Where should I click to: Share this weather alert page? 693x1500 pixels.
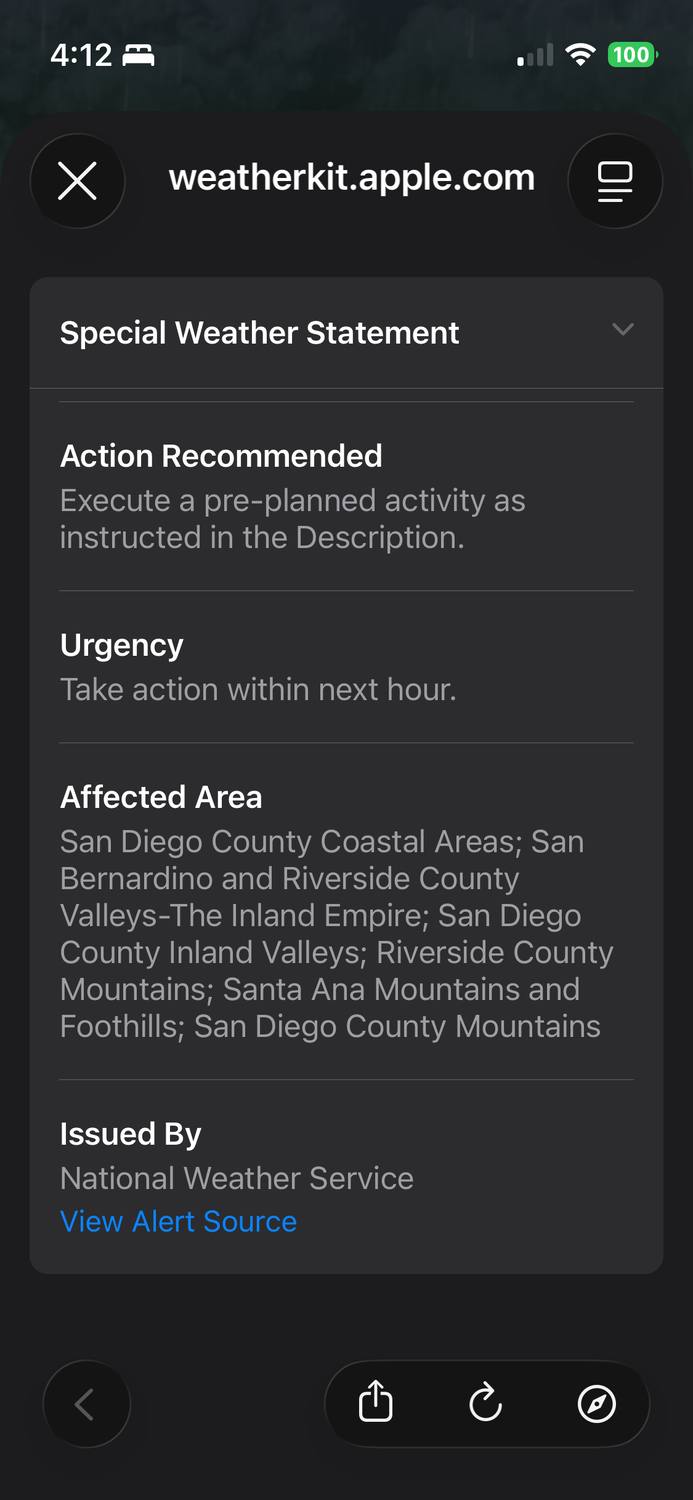(x=376, y=1403)
